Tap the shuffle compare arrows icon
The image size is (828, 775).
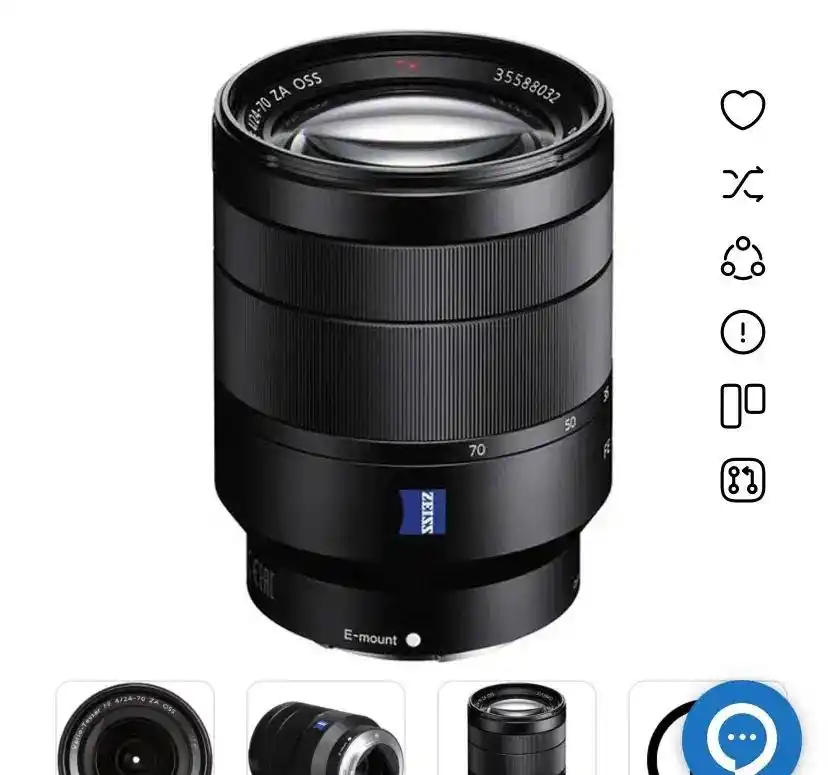(743, 183)
